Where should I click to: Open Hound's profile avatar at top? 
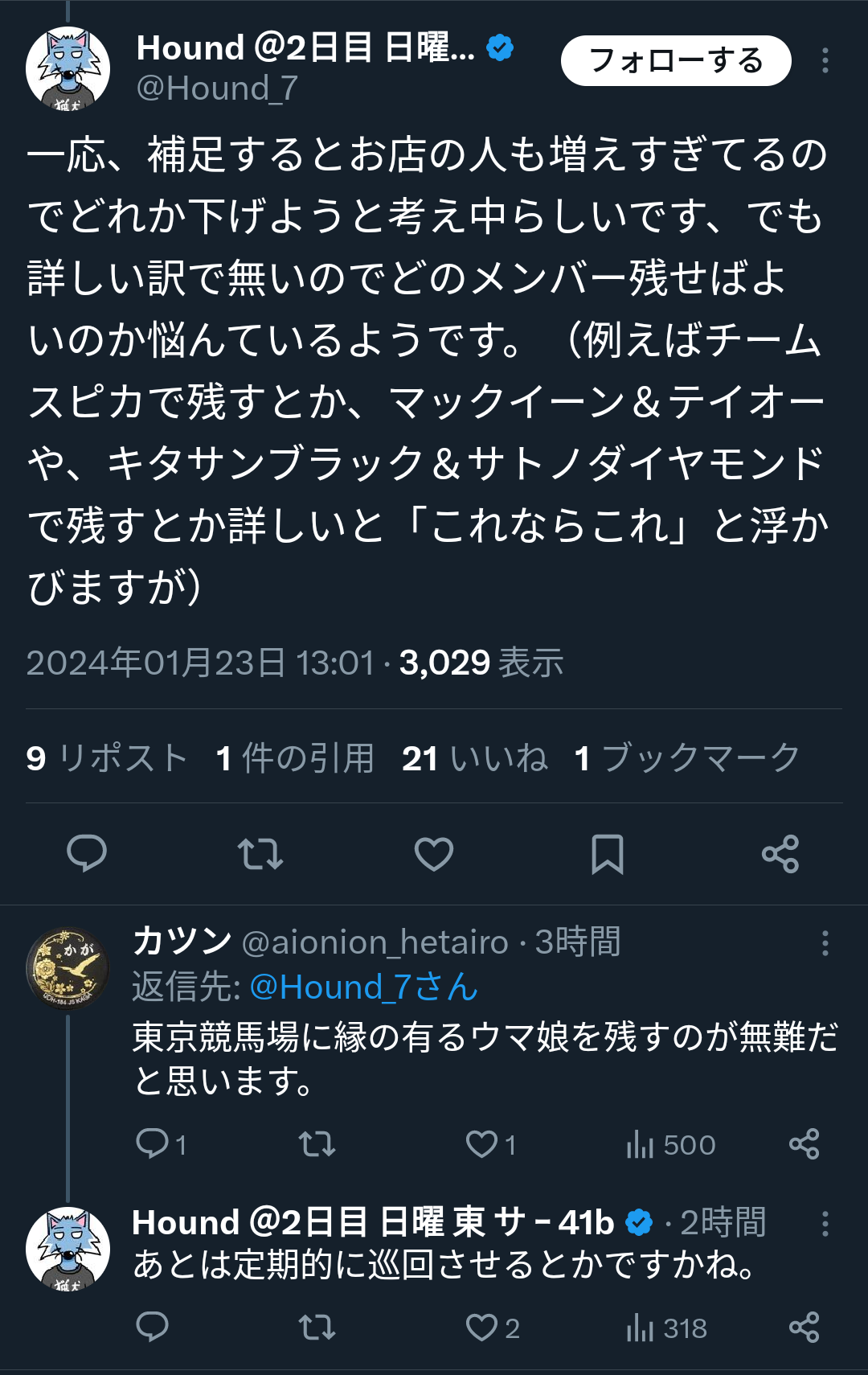68,69
